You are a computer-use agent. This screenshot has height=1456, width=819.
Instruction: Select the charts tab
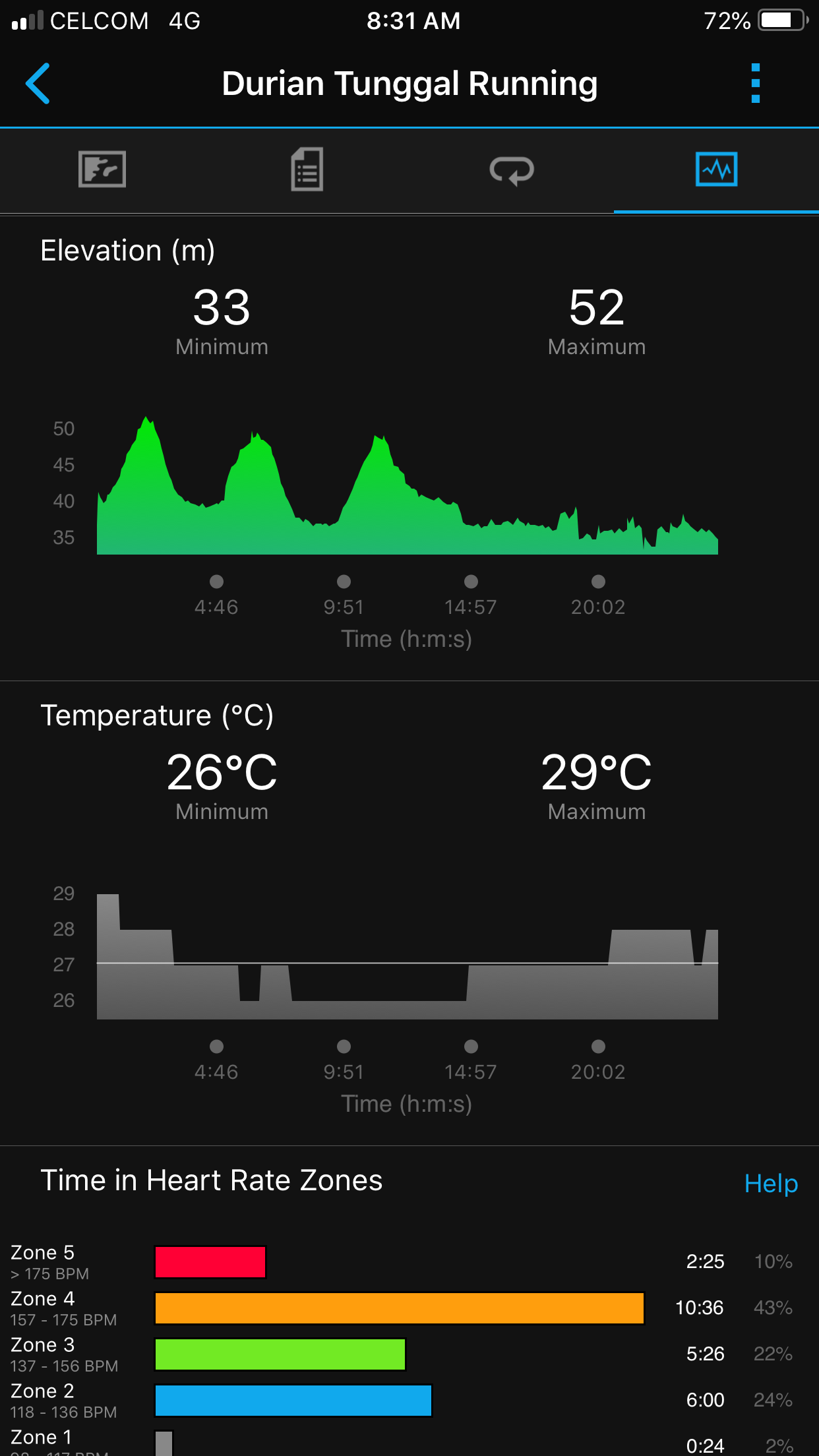tap(716, 170)
